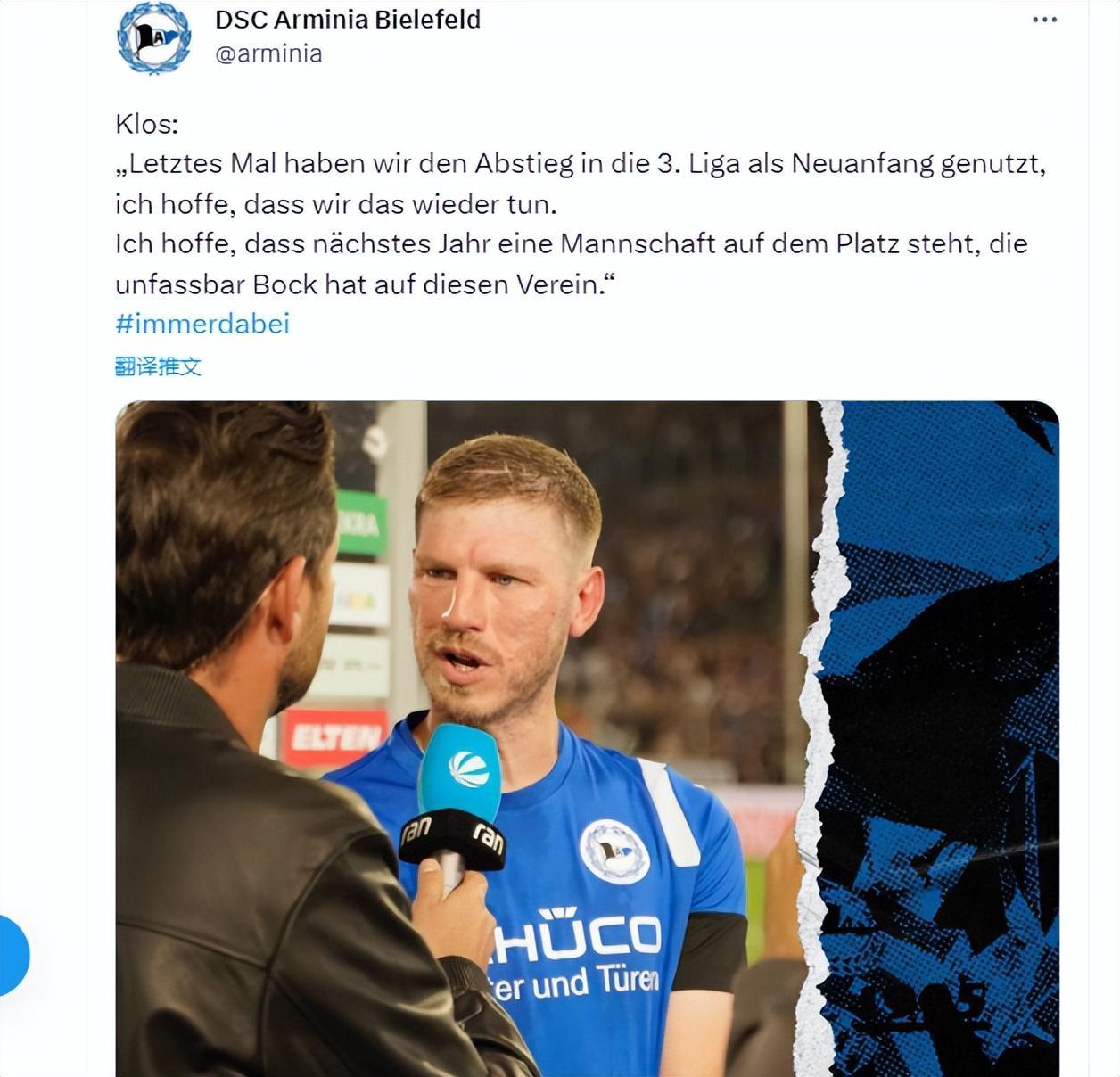Open the #immerdabei hashtag

coord(202,323)
